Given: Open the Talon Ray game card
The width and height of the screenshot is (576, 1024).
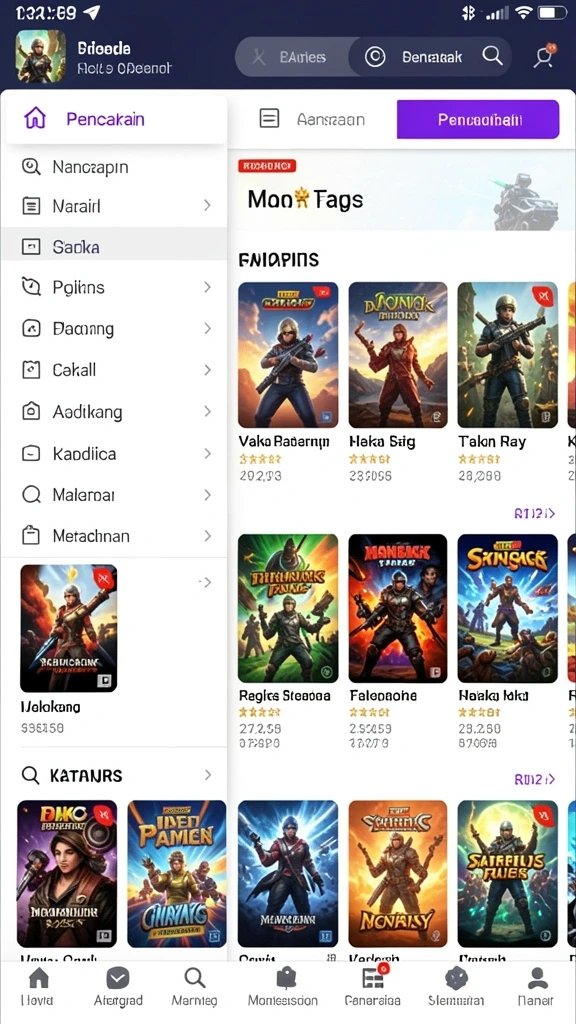Looking at the screenshot, I should [x=507, y=381].
